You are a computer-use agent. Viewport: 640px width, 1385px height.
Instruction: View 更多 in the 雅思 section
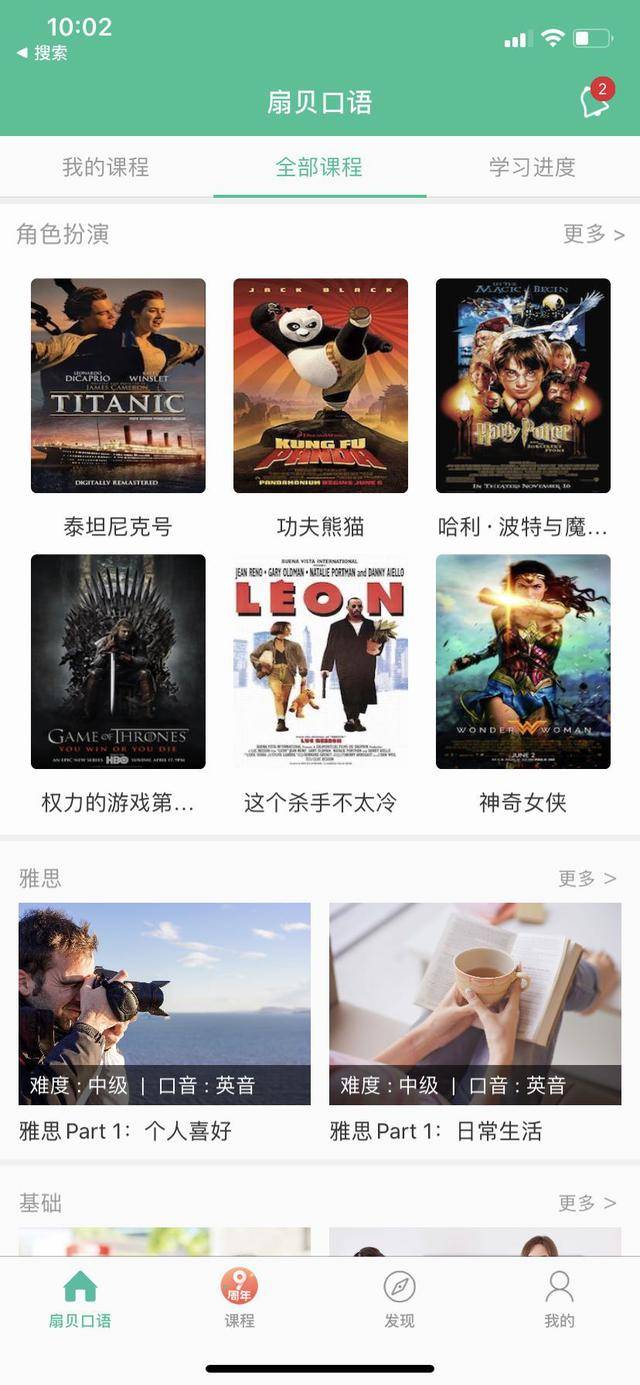click(x=587, y=878)
